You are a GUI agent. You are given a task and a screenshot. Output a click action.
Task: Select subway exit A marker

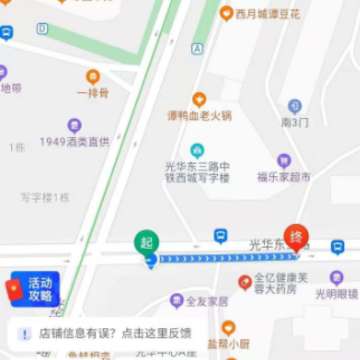coord(197,49)
